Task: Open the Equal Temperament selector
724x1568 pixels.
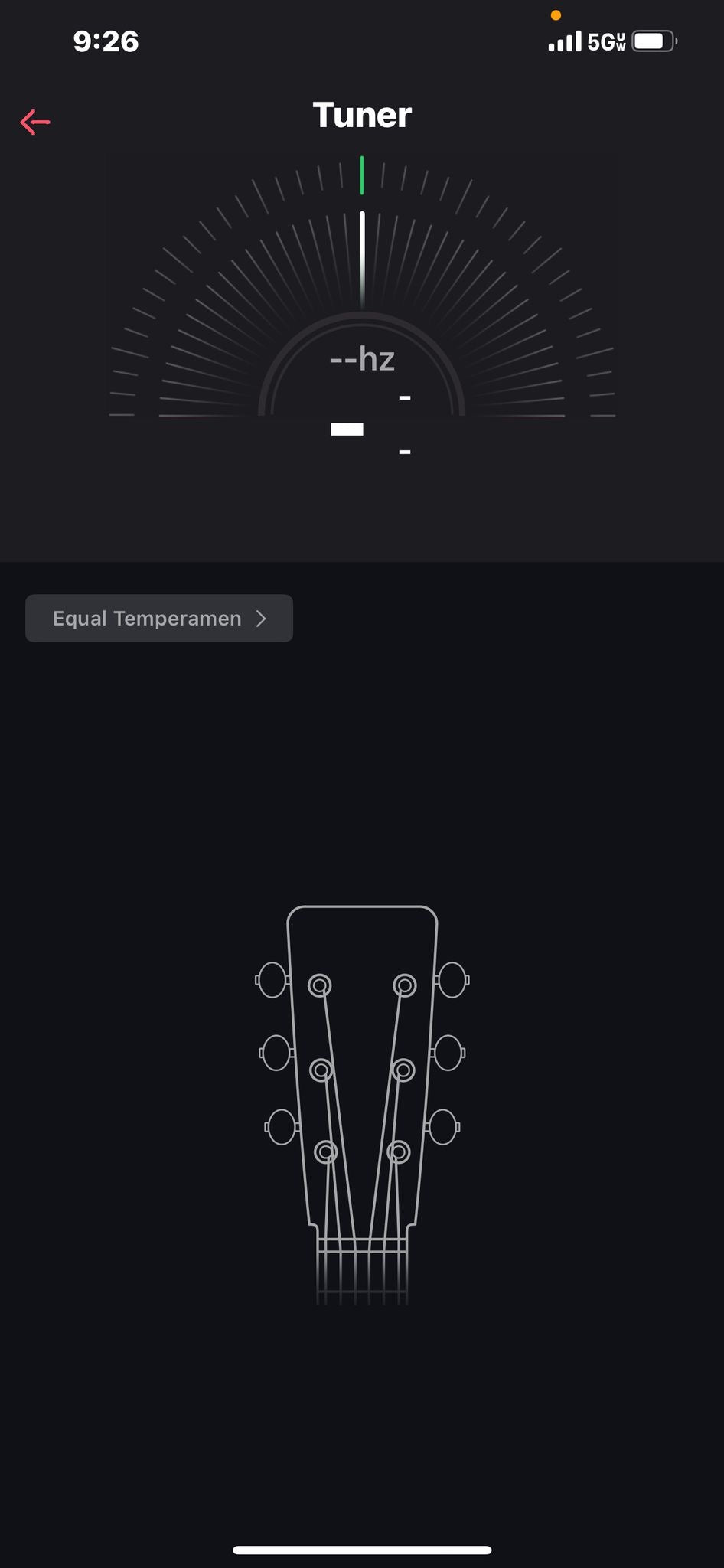Action: click(x=159, y=619)
